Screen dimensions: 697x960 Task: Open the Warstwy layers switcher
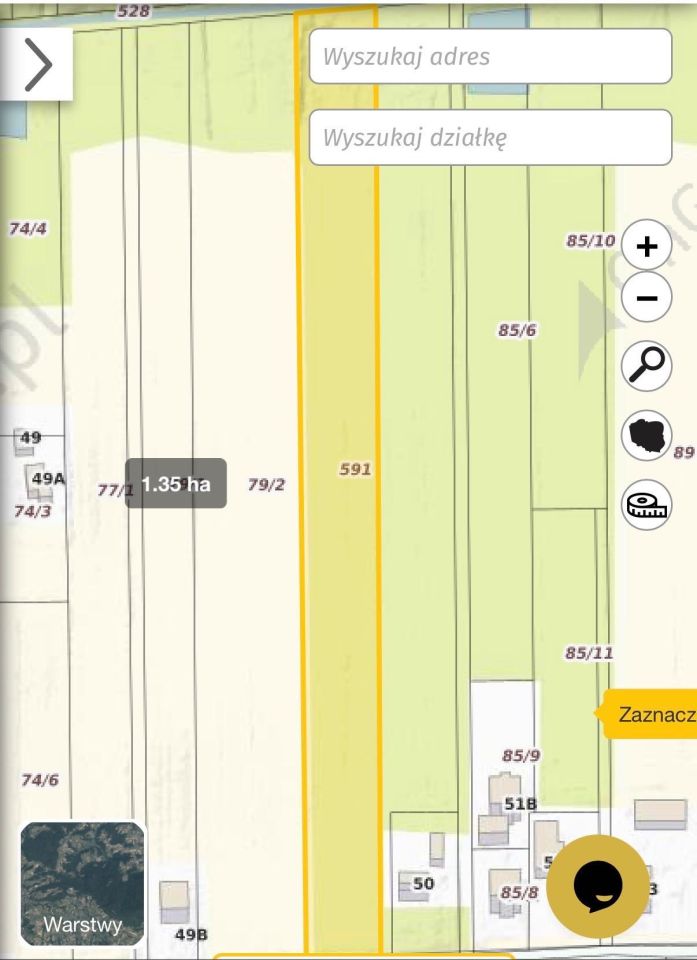82,884
